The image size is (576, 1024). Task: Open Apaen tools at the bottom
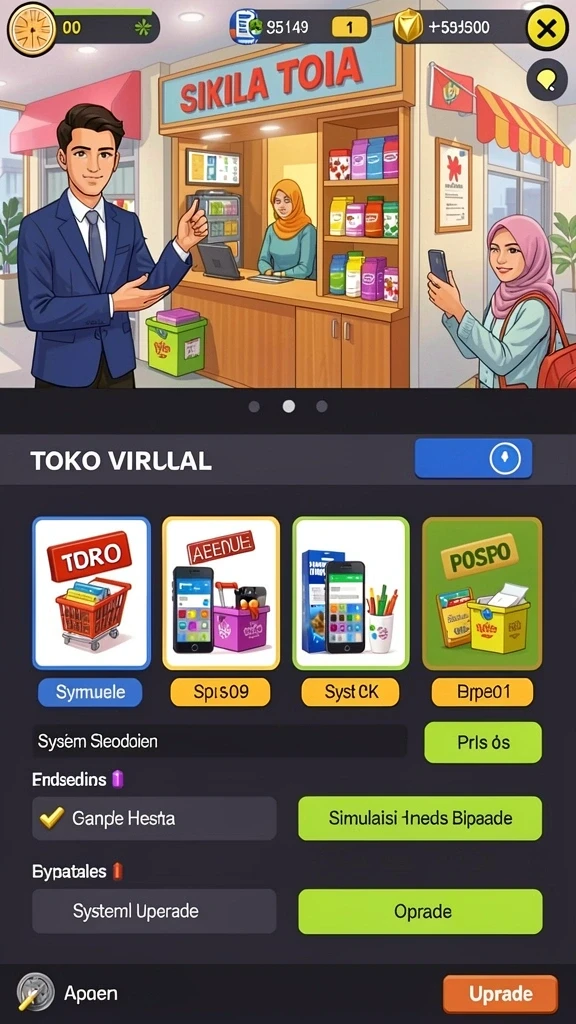point(69,993)
